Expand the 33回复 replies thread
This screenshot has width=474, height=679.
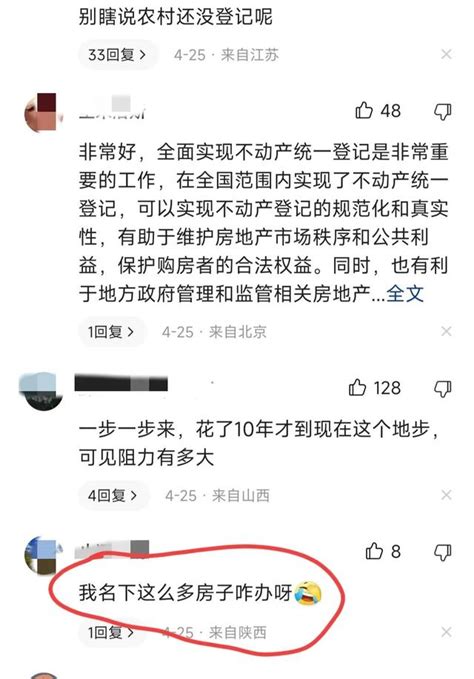coord(117,55)
